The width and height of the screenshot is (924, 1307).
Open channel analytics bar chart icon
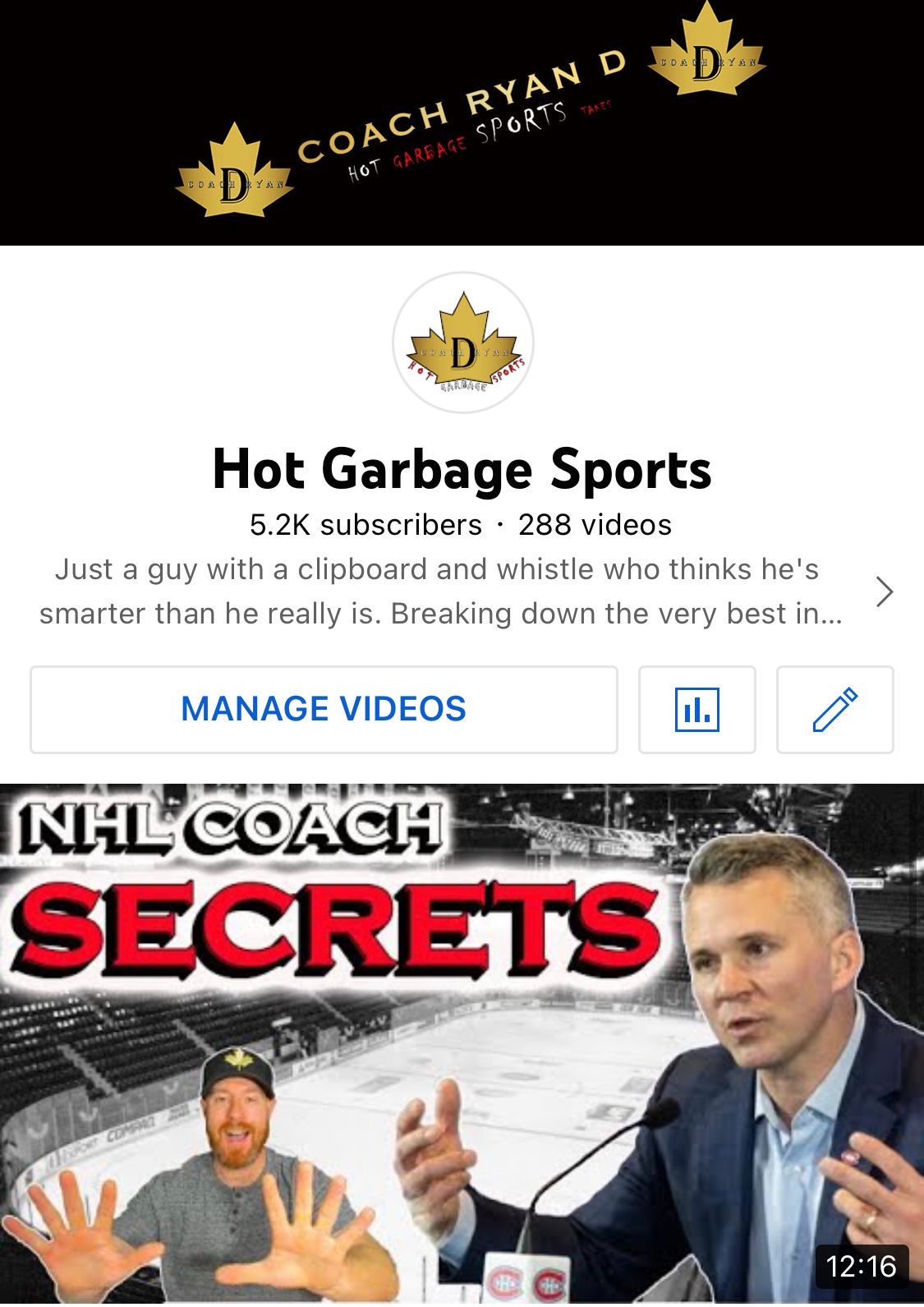tap(696, 710)
